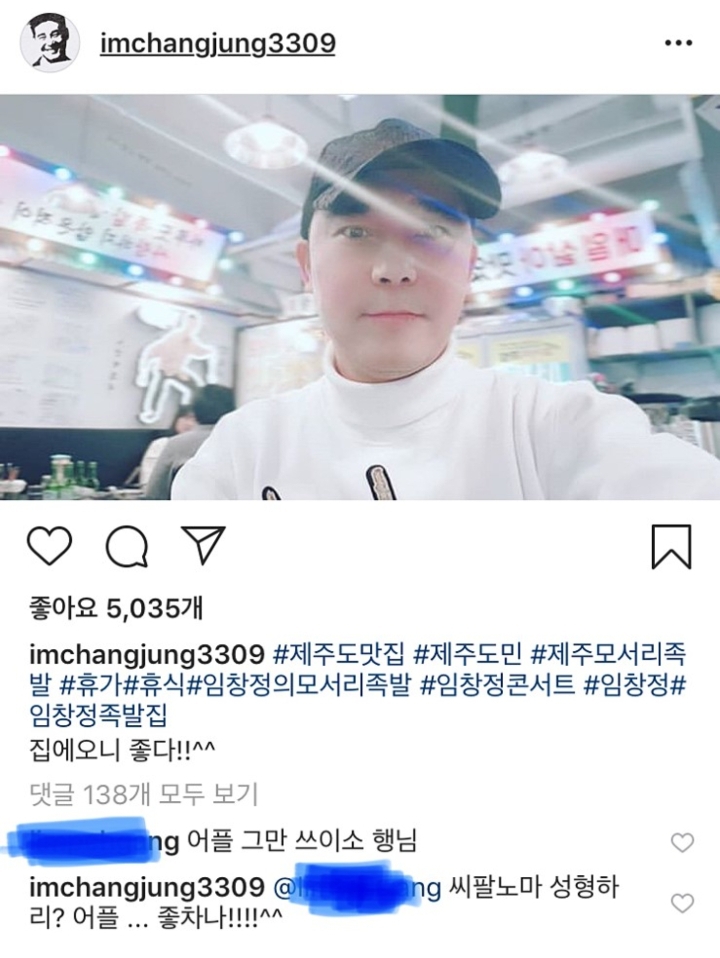Like the comment '어플 그만 쓰이소 행님'
The width and height of the screenshot is (720, 958).
click(682, 843)
